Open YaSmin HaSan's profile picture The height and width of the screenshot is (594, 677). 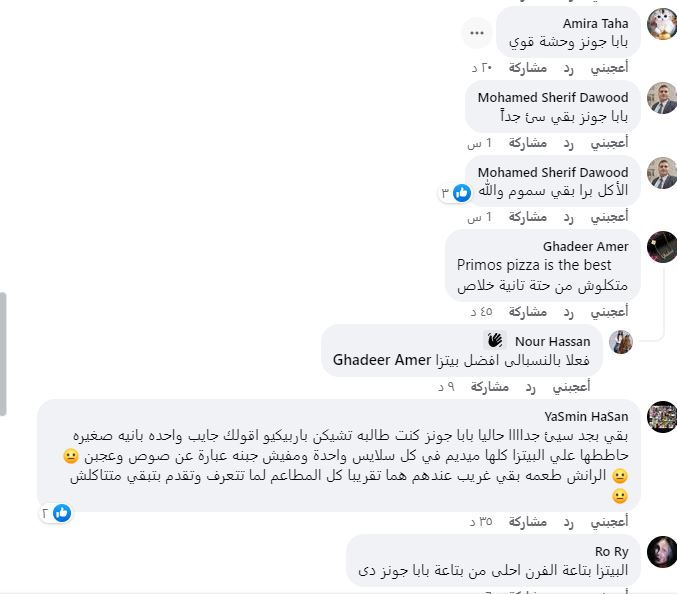[662, 416]
